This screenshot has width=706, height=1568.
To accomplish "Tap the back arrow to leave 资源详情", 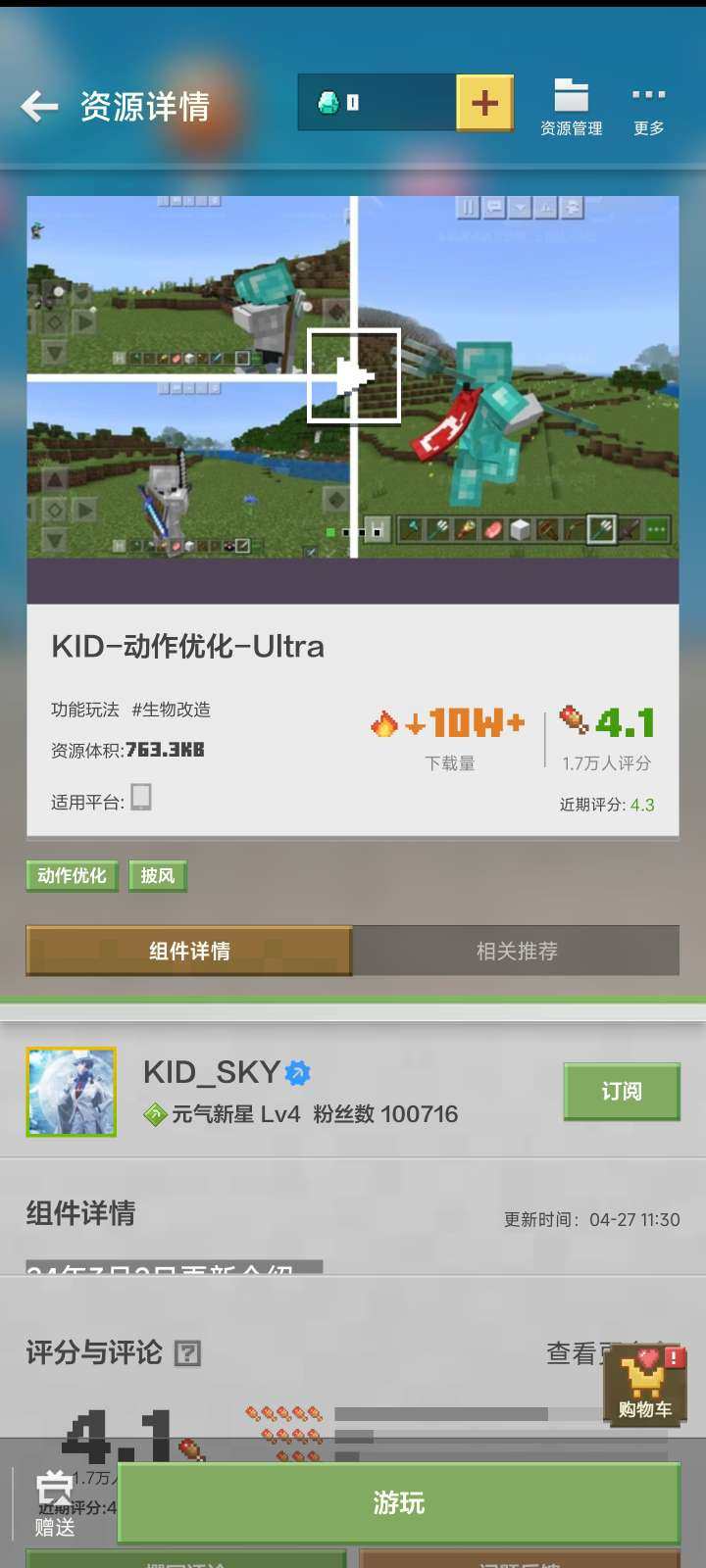I will [x=39, y=106].
